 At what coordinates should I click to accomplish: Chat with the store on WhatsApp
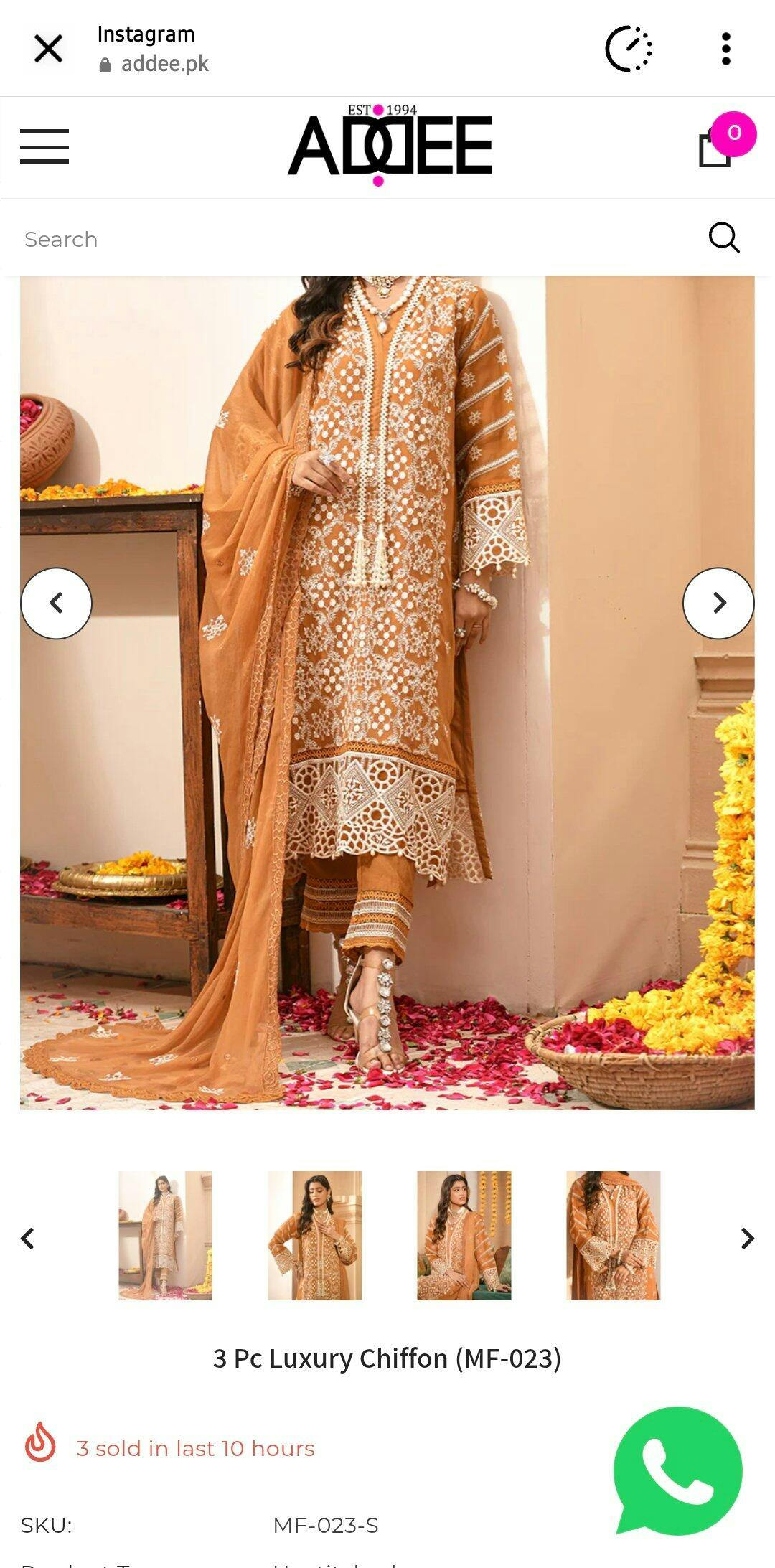(677, 1470)
